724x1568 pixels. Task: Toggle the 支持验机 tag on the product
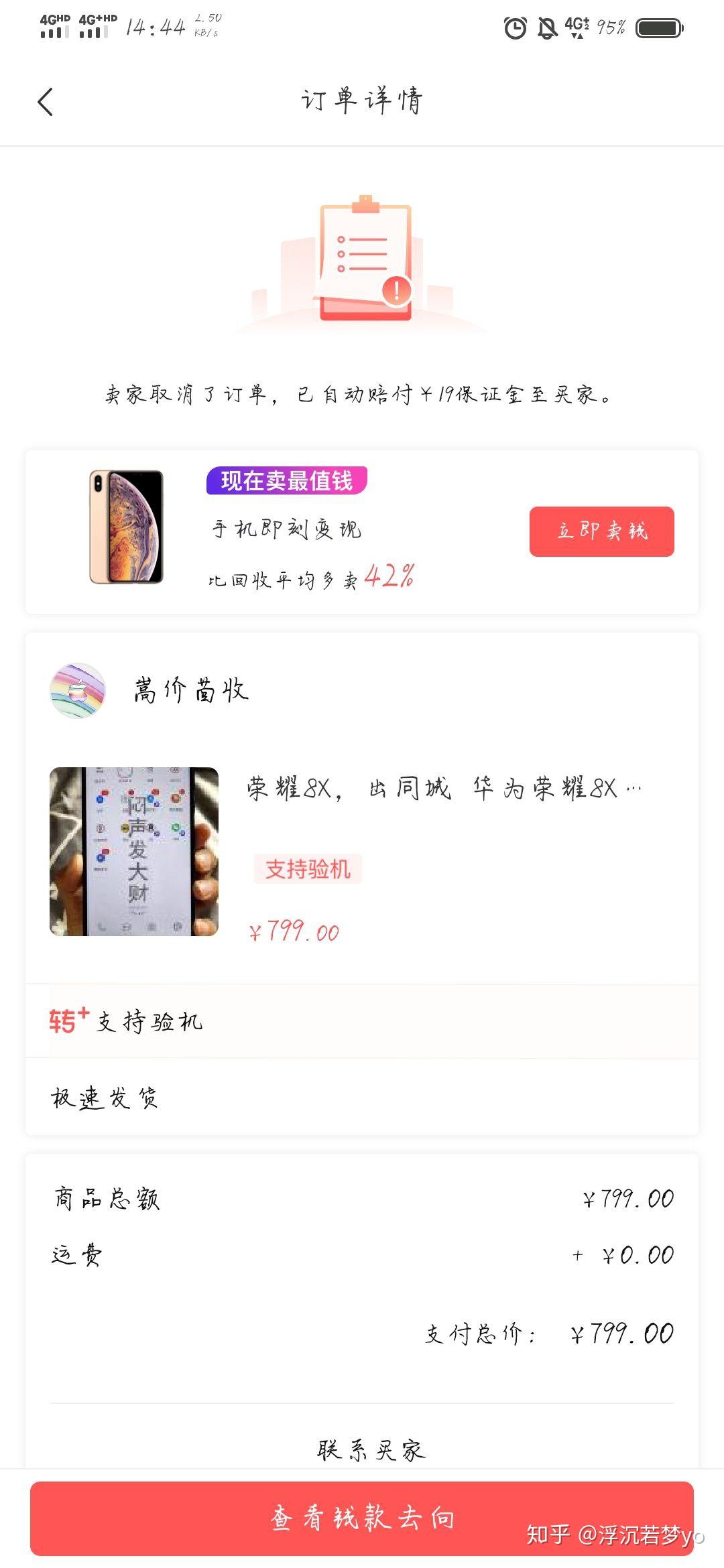click(308, 868)
